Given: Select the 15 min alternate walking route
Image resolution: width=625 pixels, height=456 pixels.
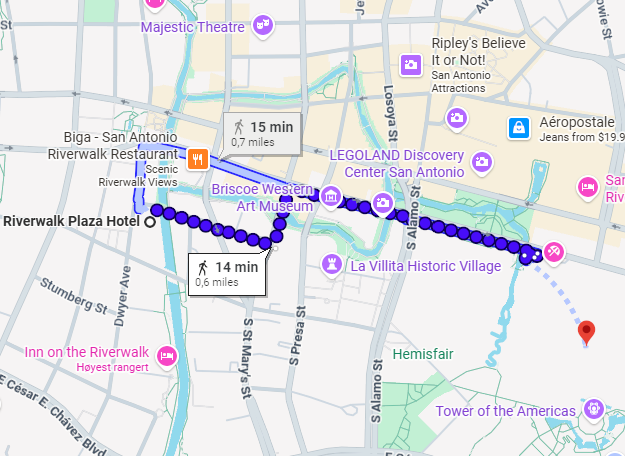Looking at the screenshot, I should point(262,134).
